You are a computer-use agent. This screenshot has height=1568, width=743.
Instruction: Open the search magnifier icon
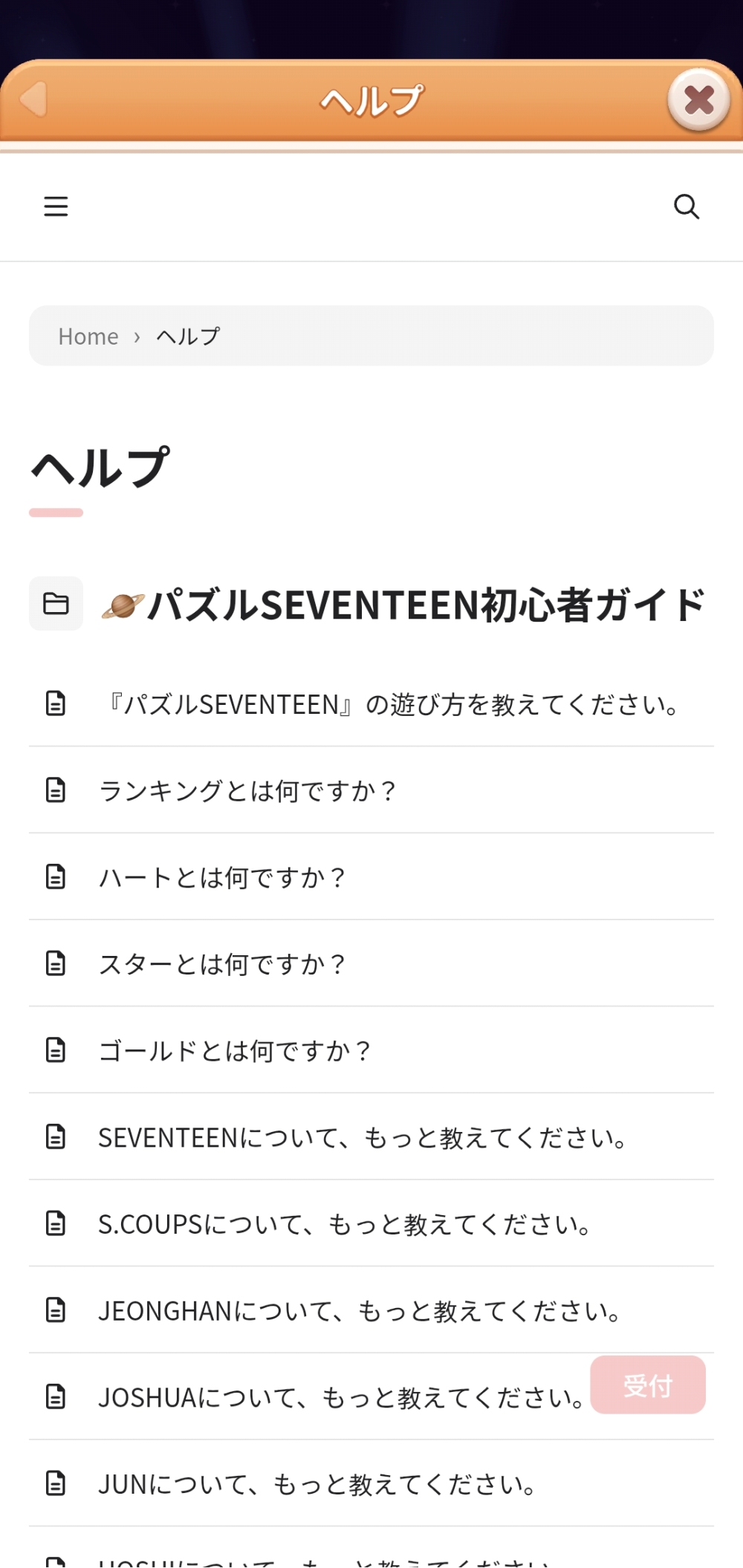point(686,206)
